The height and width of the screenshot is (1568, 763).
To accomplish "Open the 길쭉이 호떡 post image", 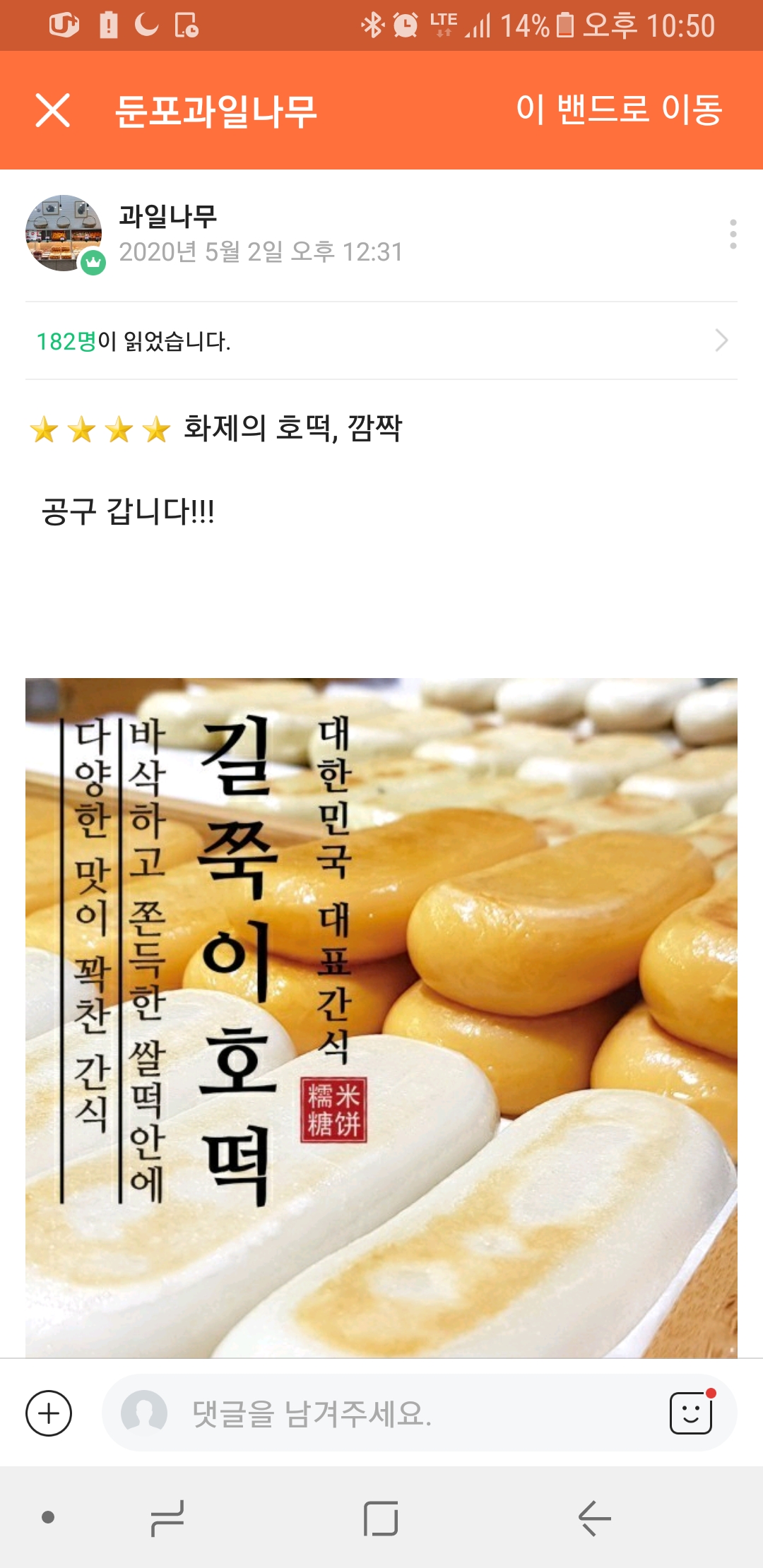I will click(381, 1017).
